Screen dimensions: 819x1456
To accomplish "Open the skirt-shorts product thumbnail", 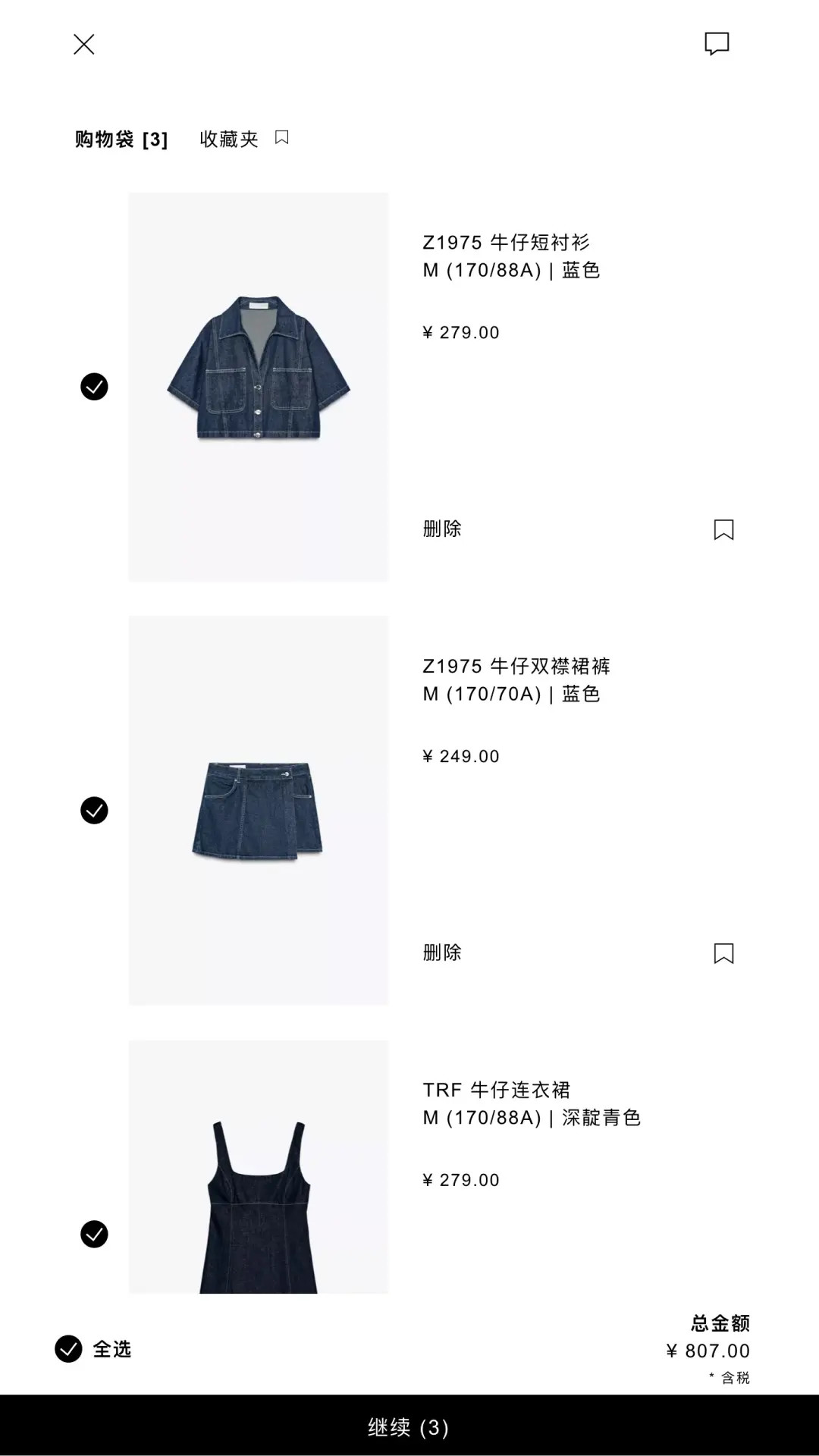I will pyautogui.click(x=258, y=811).
